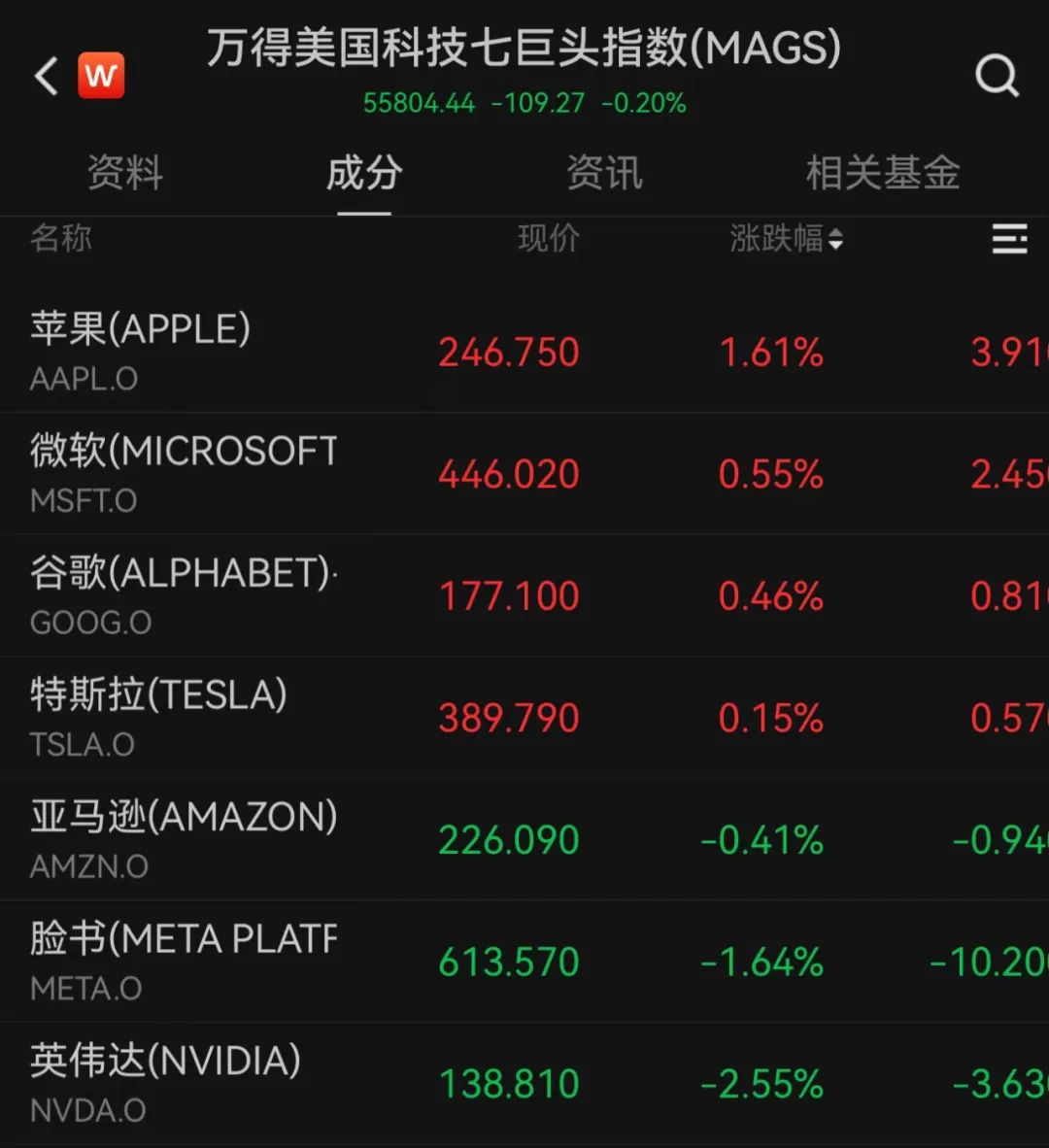1049x1148 pixels.
Task: Open search with the magnifier icon
Action: (995, 76)
